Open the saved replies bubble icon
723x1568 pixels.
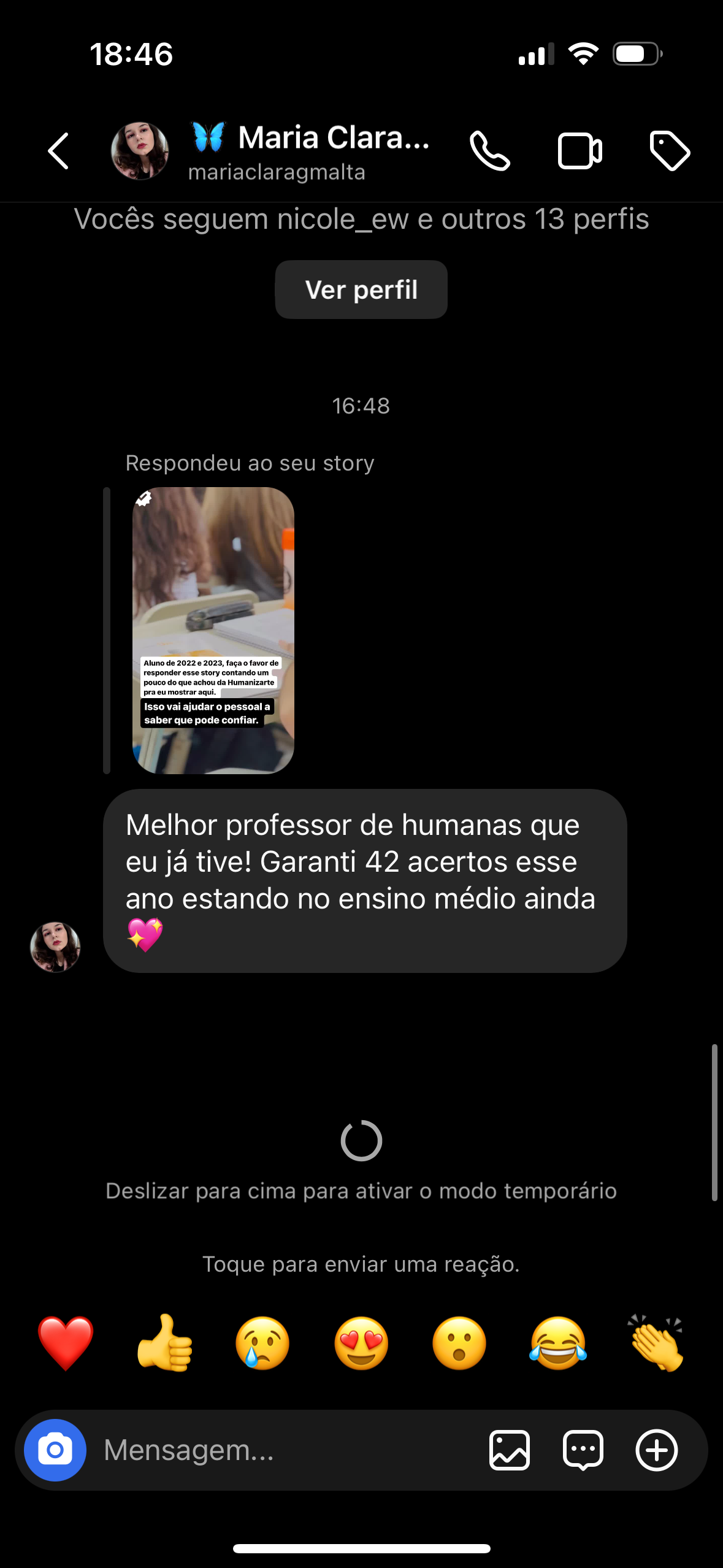pyautogui.click(x=583, y=1450)
